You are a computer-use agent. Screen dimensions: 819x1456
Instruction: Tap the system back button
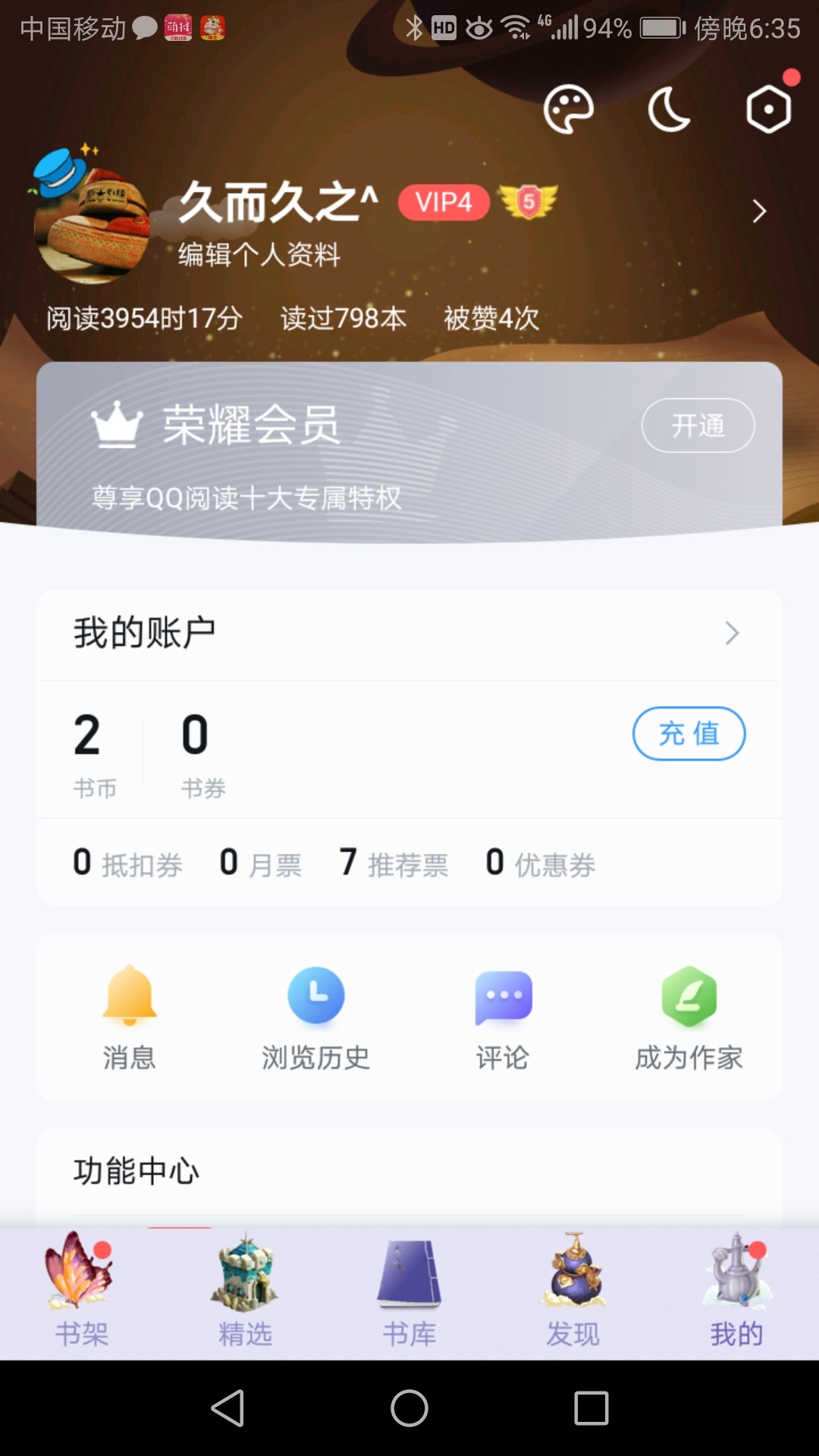coord(227,1408)
